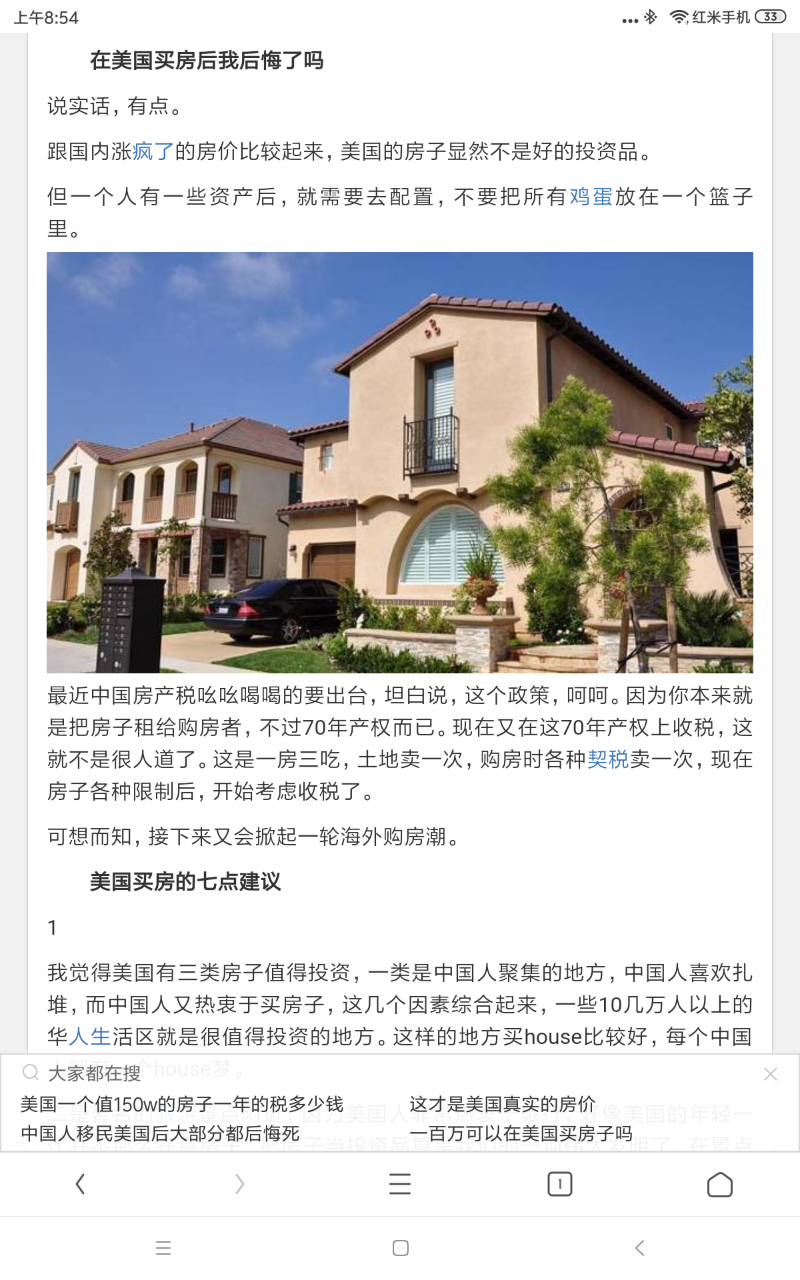Search 美国一个值150w的房子一年的税多少钱
Screen dimensions: 800x1280
tap(182, 1105)
